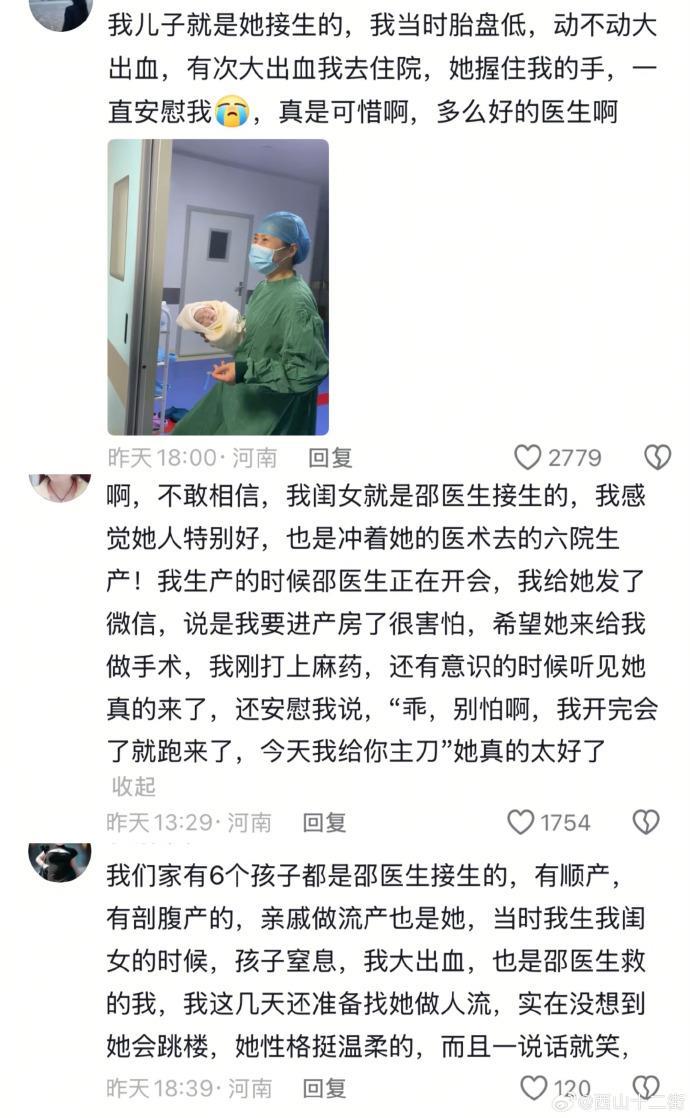Open the avatar of the 邵医生接生 commenter
Viewport: 690px width, 1118px height.
(x=60, y=488)
